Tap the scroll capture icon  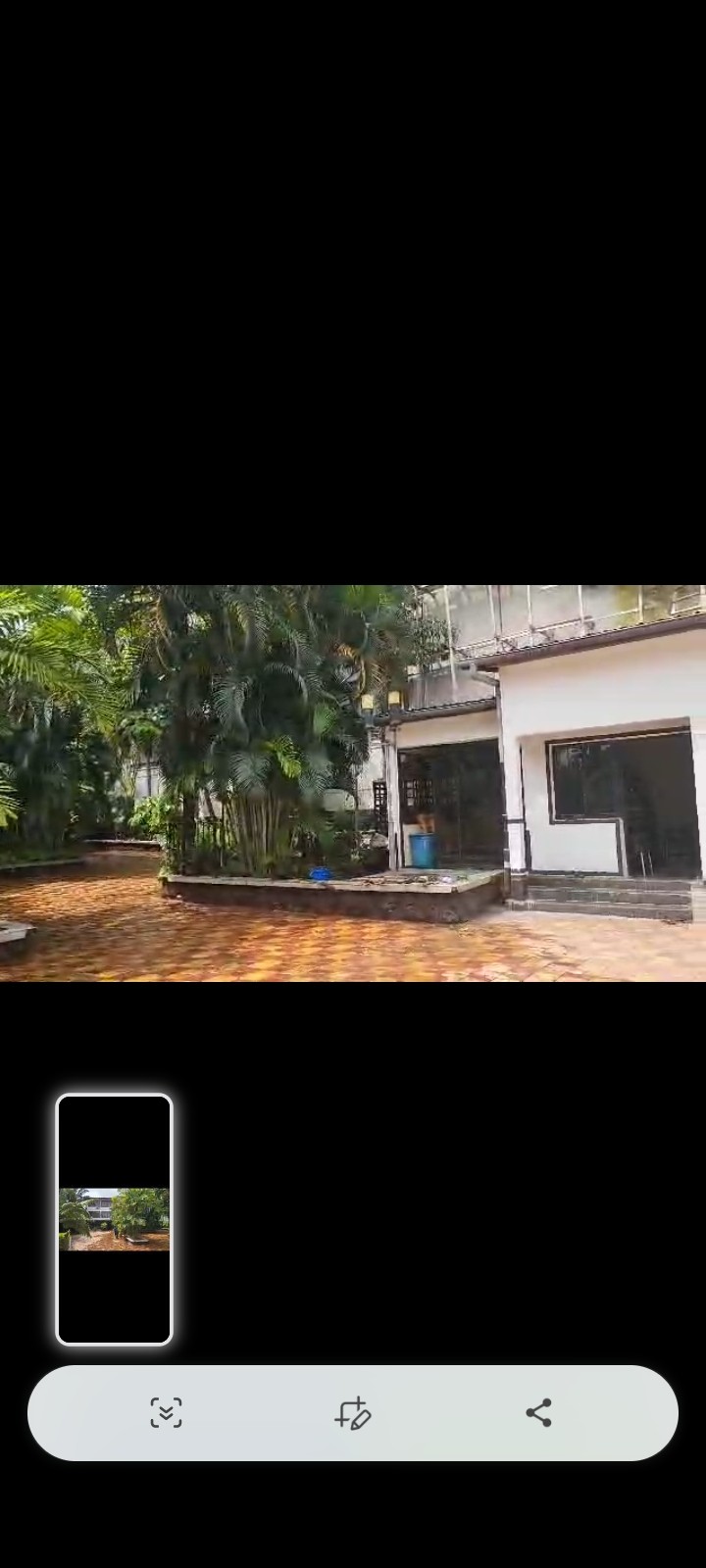[166, 1412]
